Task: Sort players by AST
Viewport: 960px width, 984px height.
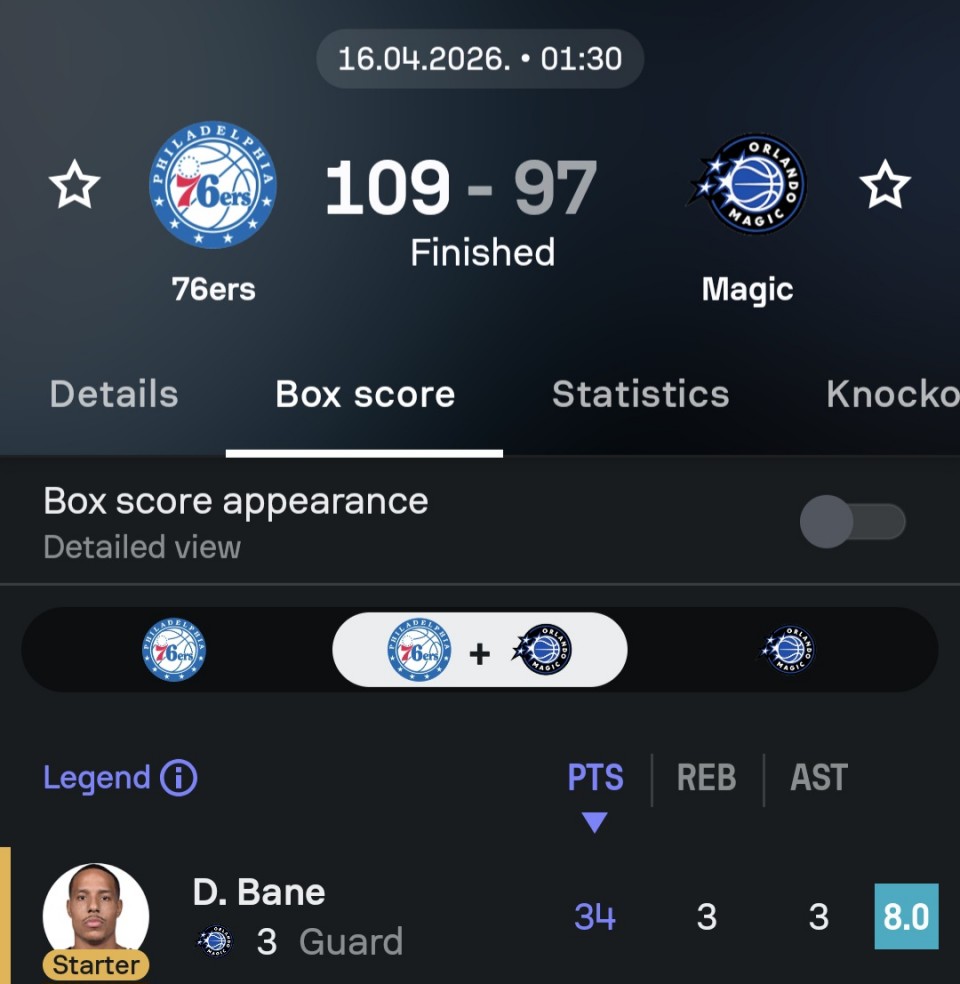Action: (818, 778)
